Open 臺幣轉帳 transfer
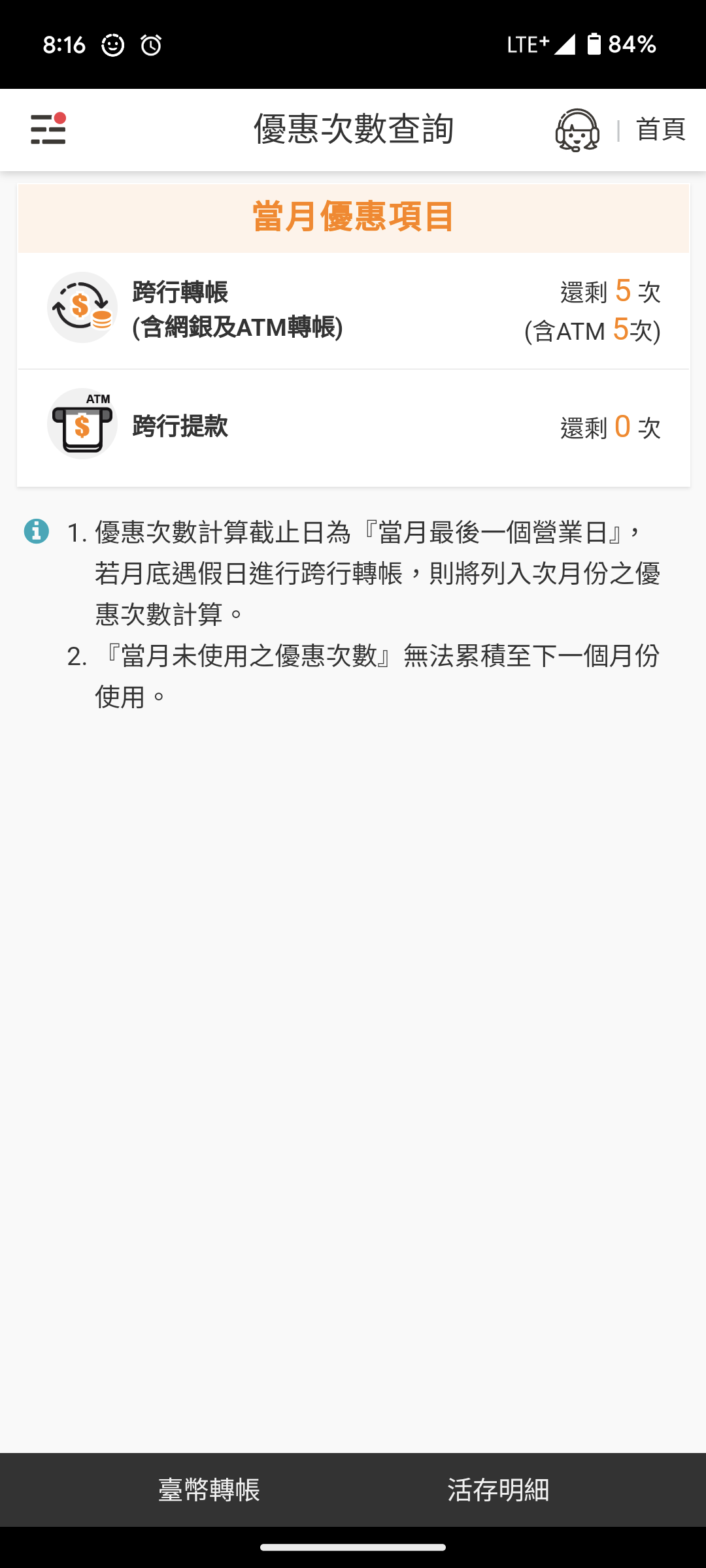This screenshot has width=706, height=1568. (209, 1490)
